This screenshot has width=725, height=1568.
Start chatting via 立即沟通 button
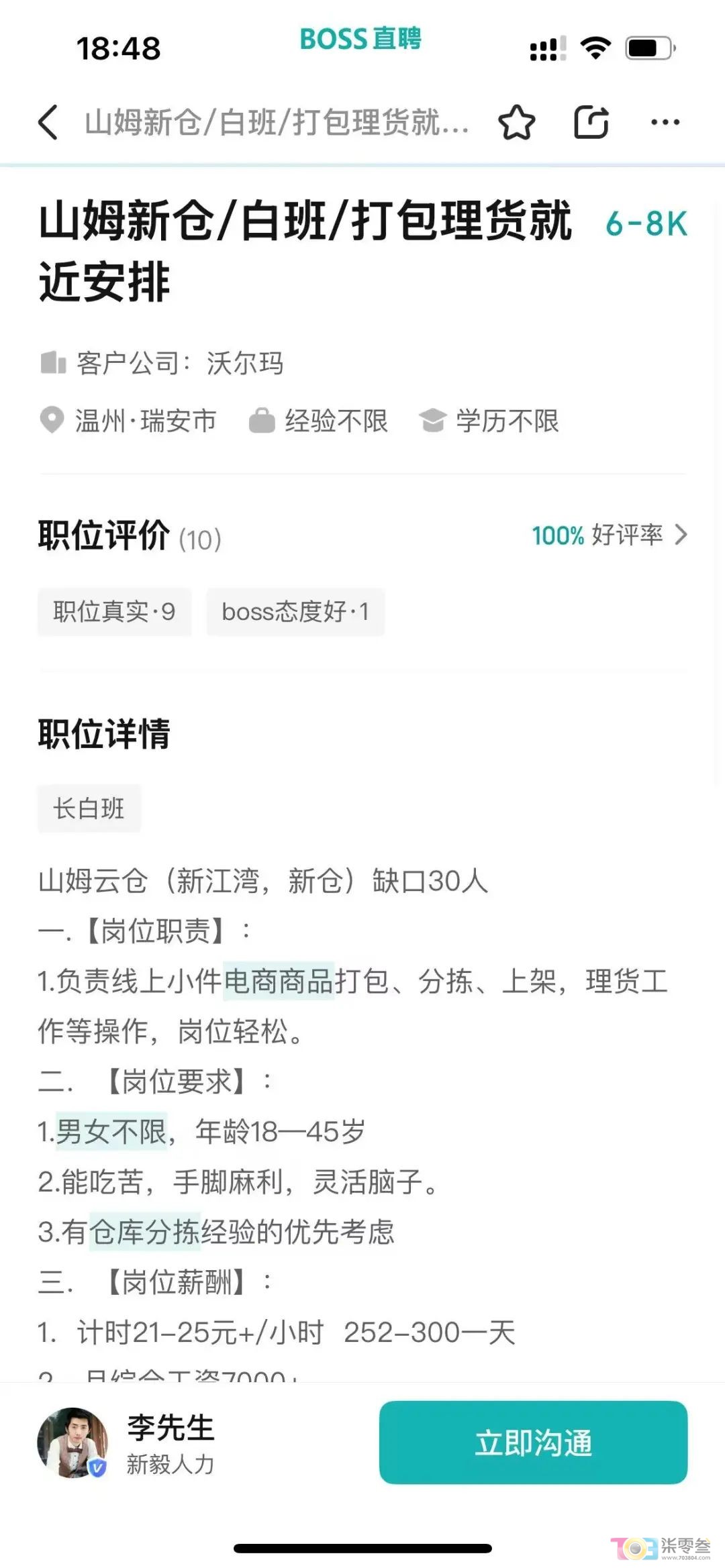point(533,1443)
